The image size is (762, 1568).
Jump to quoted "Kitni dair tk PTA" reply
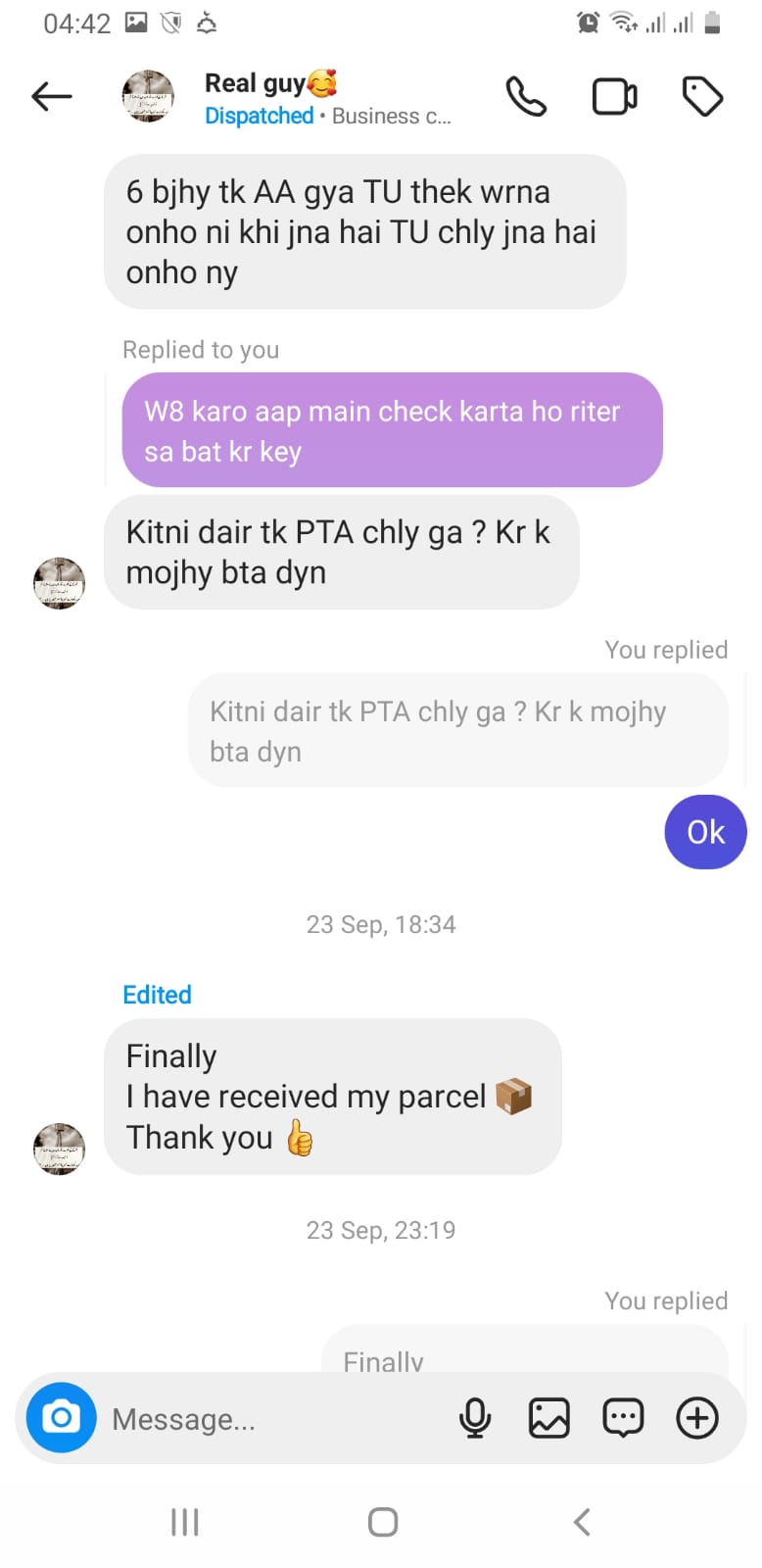click(x=457, y=730)
